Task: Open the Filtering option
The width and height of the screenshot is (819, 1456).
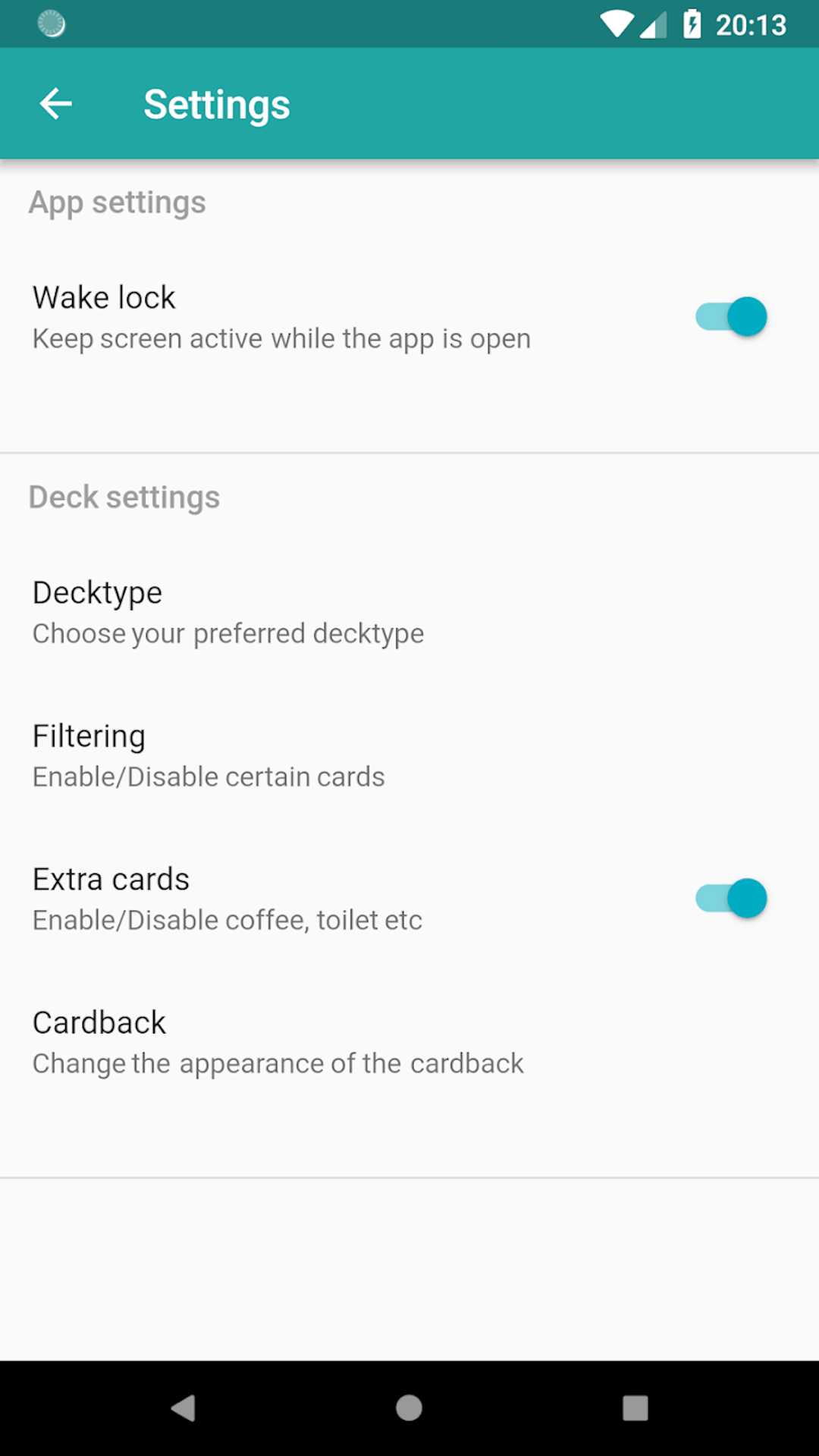Action: coord(409,755)
